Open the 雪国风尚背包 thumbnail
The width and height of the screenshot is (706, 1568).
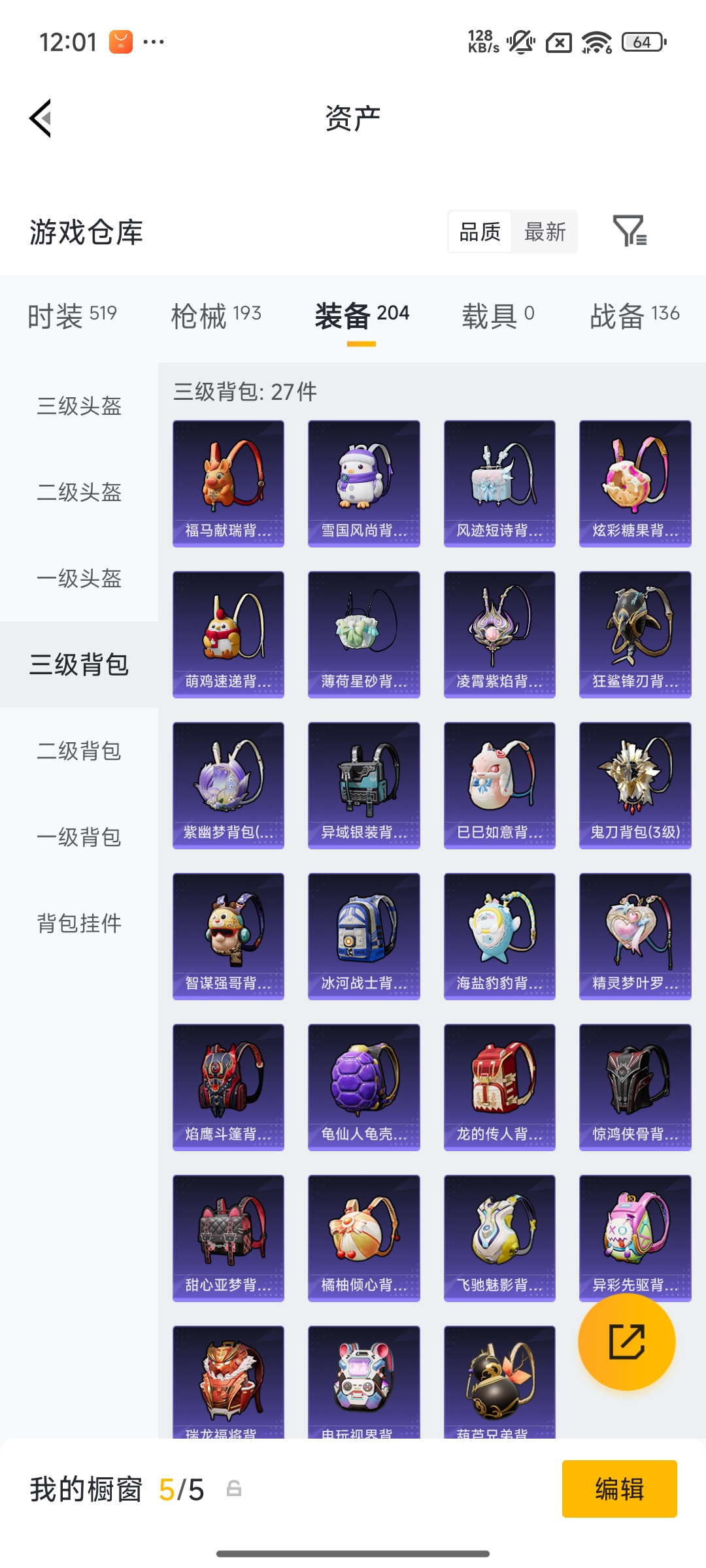(363, 482)
